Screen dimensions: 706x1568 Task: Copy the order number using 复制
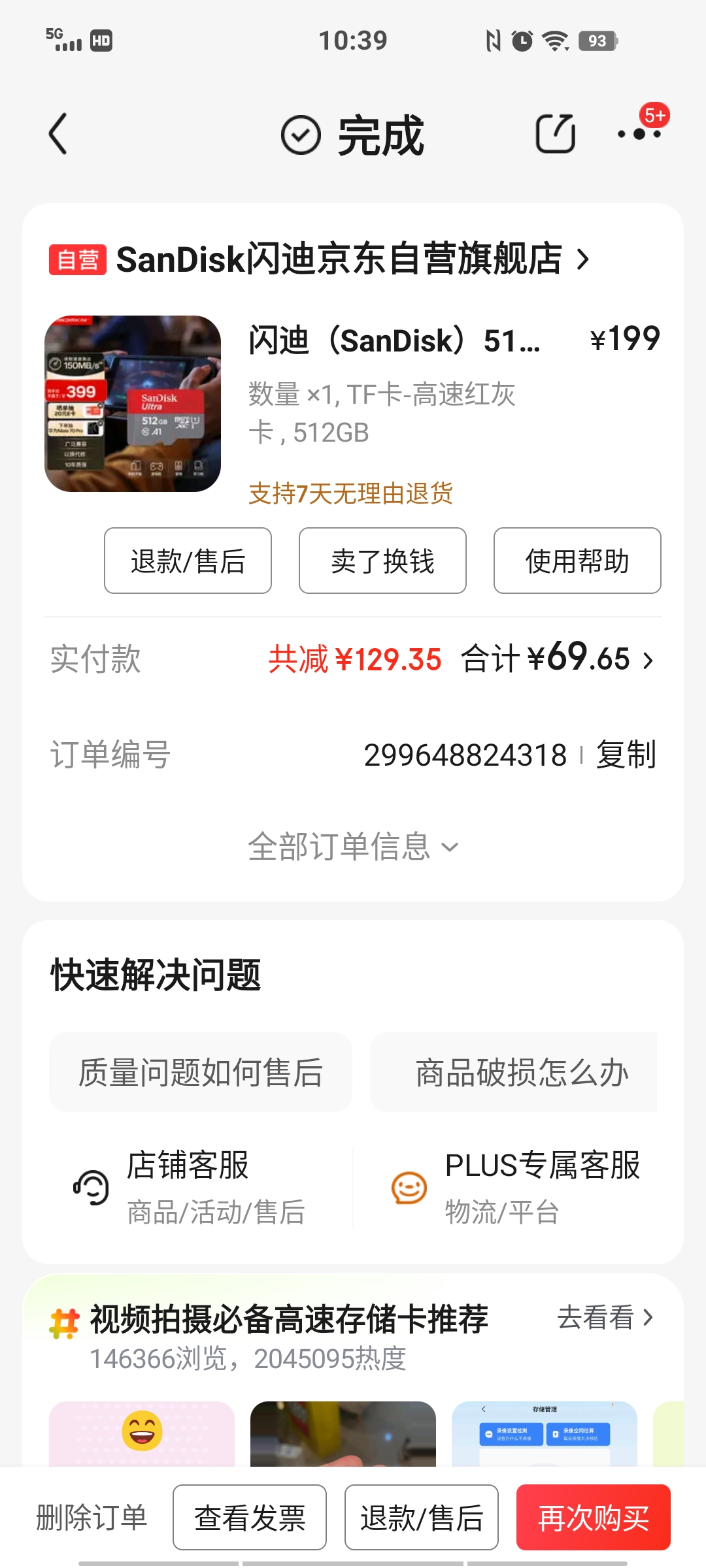pos(626,755)
